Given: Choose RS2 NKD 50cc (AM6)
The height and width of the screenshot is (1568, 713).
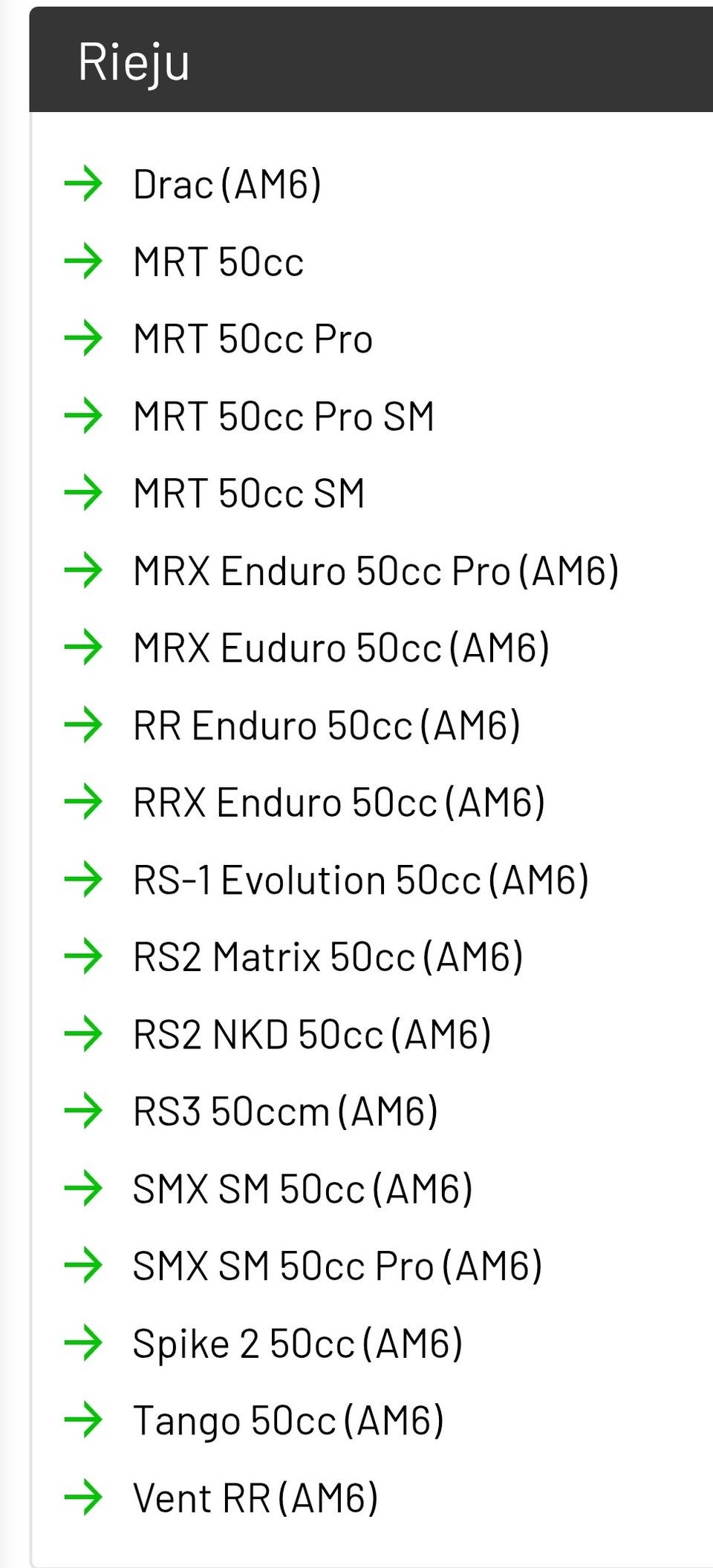Looking at the screenshot, I should pyautogui.click(x=313, y=1034).
